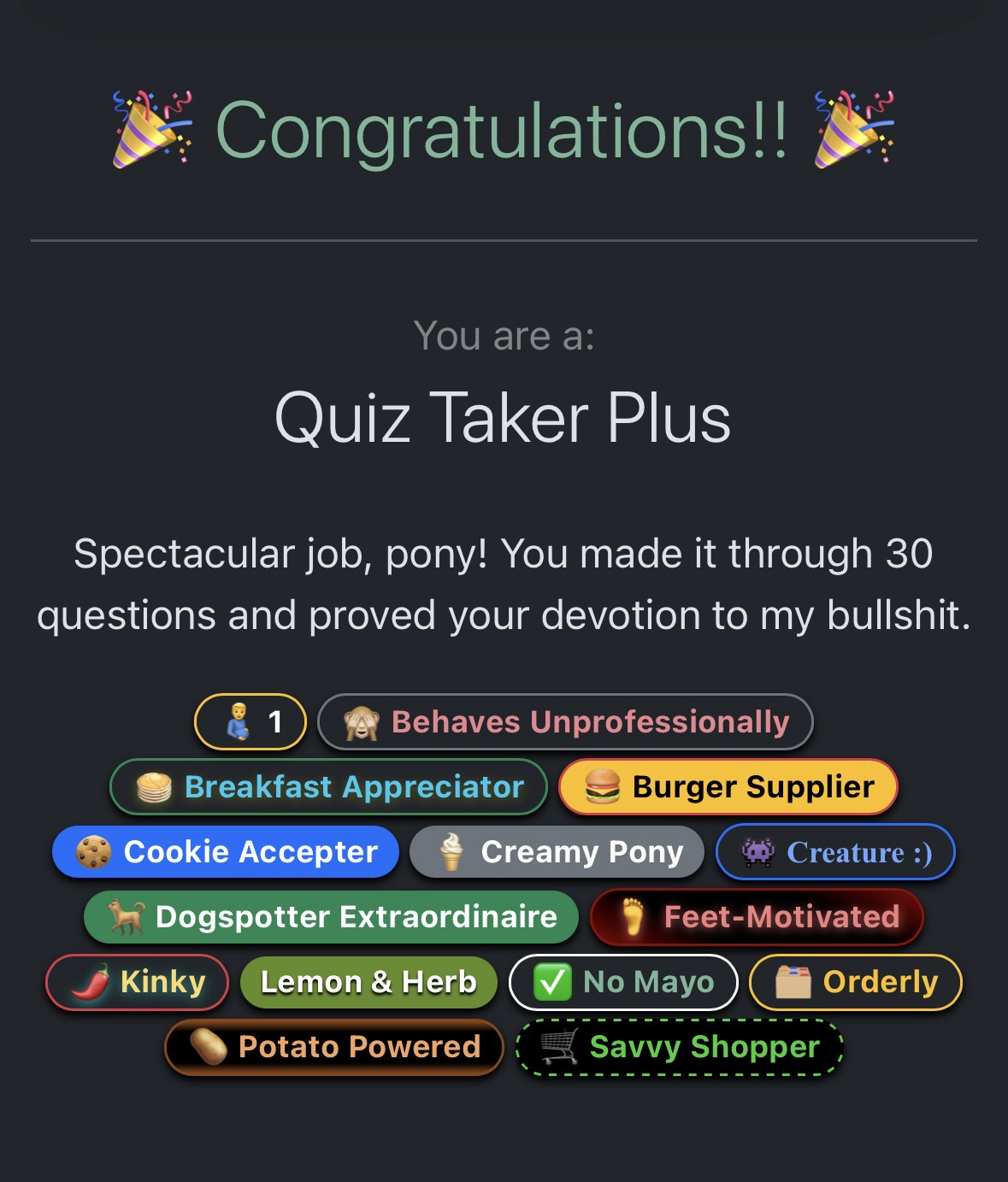1008x1182 pixels.
Task: Open the Breakfast Appreciator badge
Action: click(x=329, y=787)
